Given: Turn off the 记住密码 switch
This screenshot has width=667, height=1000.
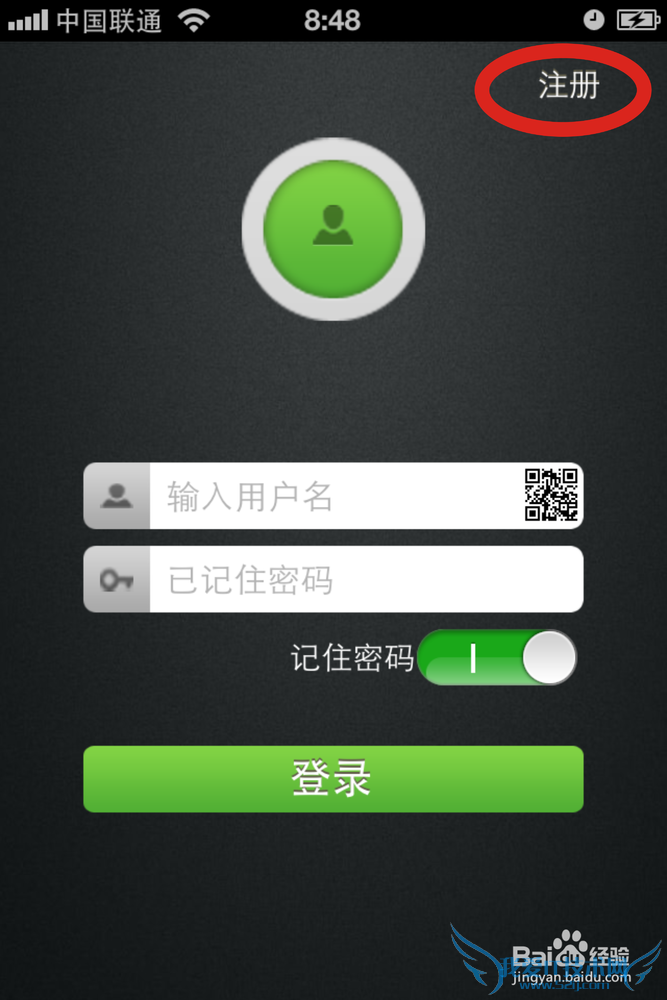Looking at the screenshot, I should click(497, 657).
